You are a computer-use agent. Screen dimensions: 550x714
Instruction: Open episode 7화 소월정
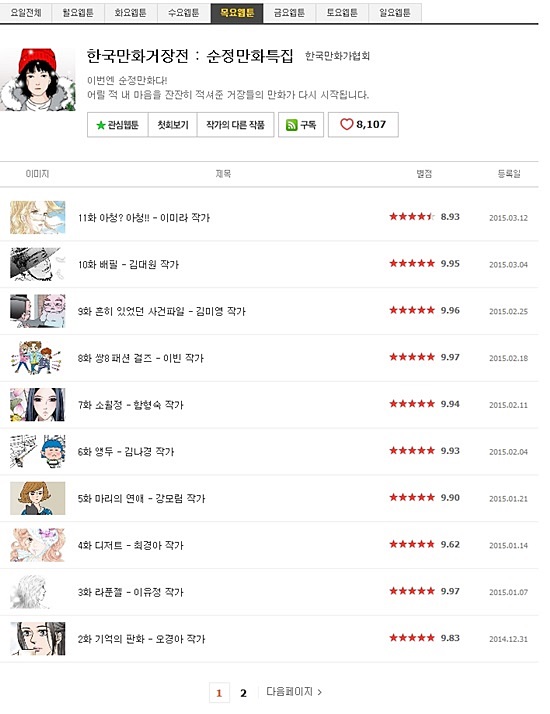coord(130,405)
